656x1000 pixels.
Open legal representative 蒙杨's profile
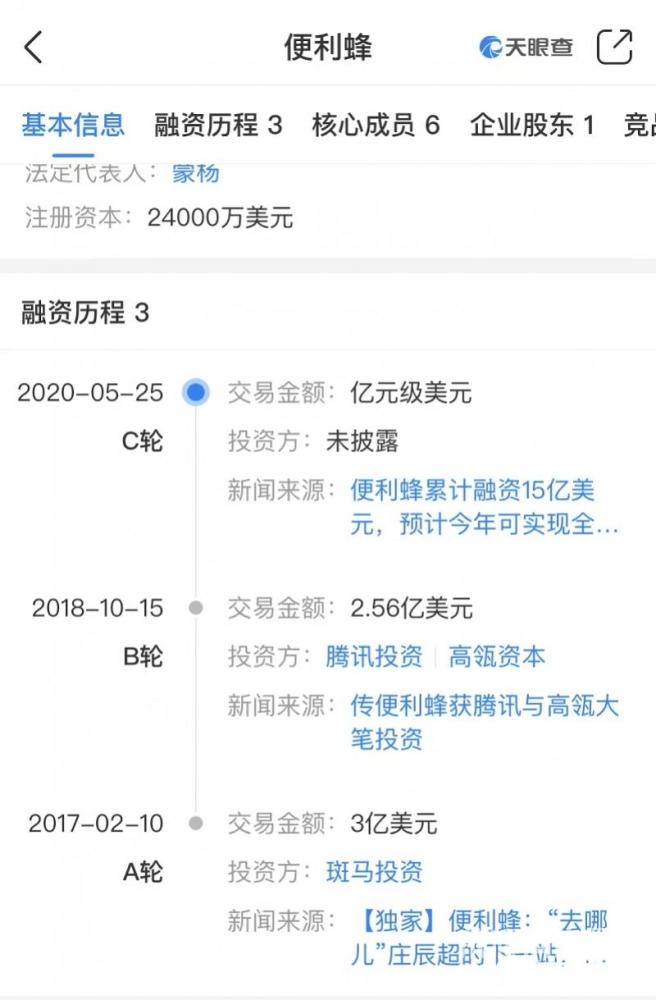pos(196,173)
